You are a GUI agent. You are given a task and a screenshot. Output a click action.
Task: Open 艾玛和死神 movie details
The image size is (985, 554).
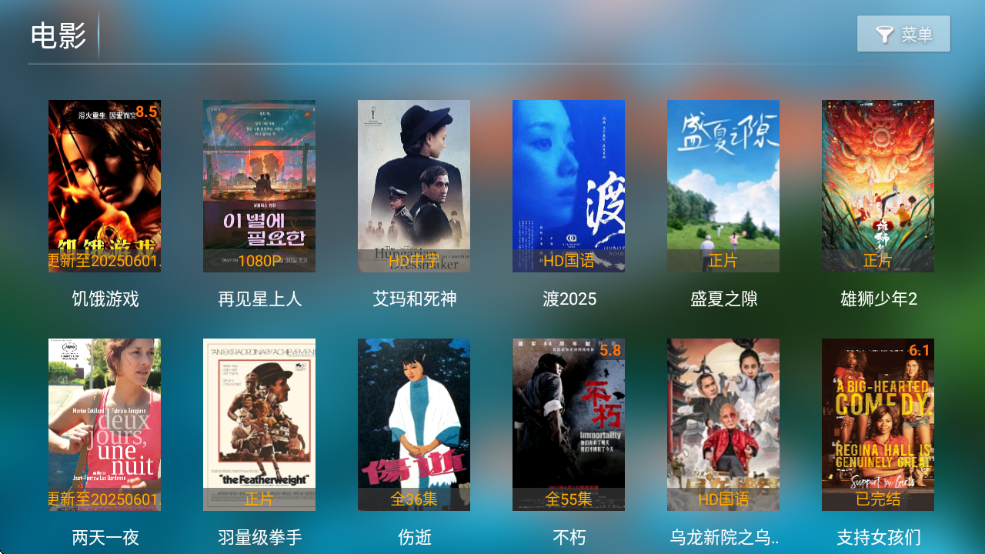click(414, 186)
